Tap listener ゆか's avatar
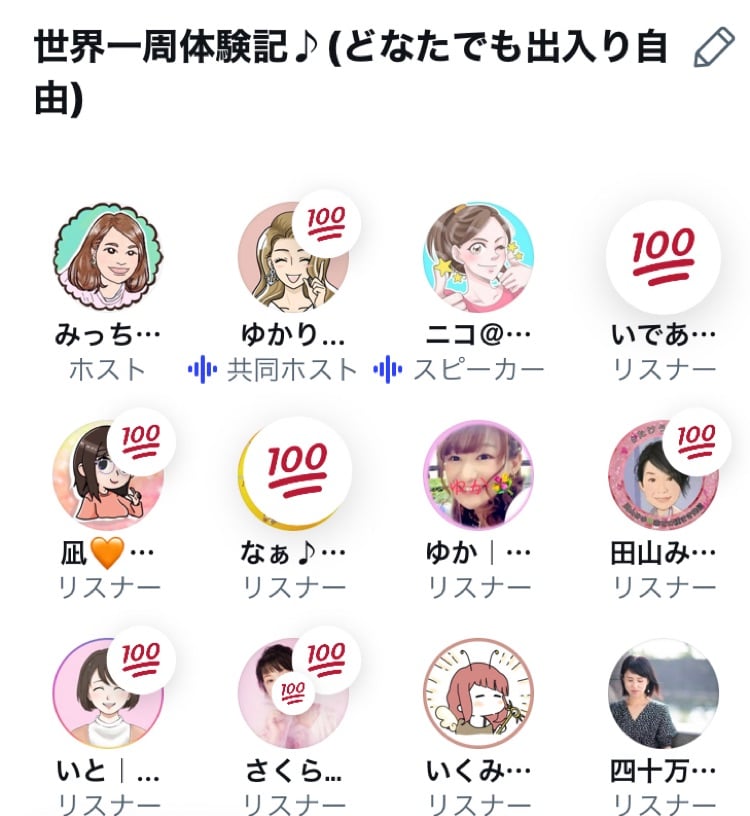750x816 pixels. point(479,475)
